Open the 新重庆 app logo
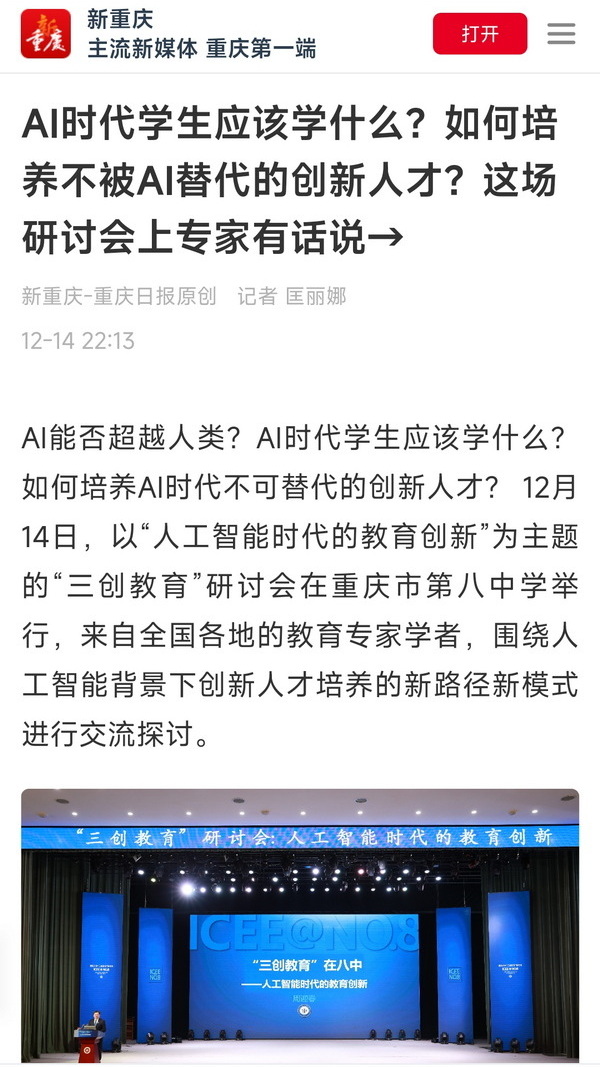This screenshot has width=600, height=1067. (x=46, y=34)
